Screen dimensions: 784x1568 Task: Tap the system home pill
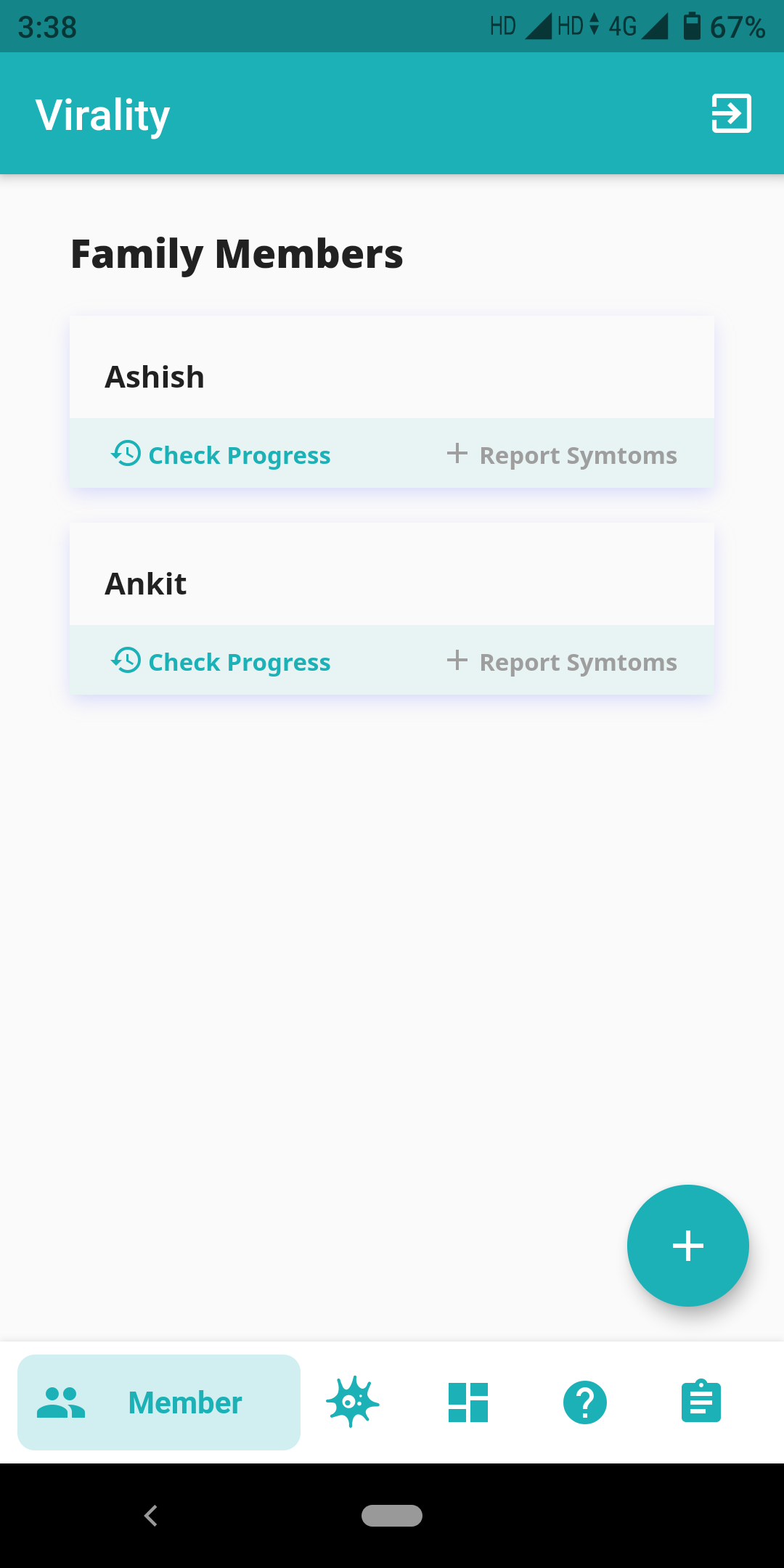pos(392,1516)
